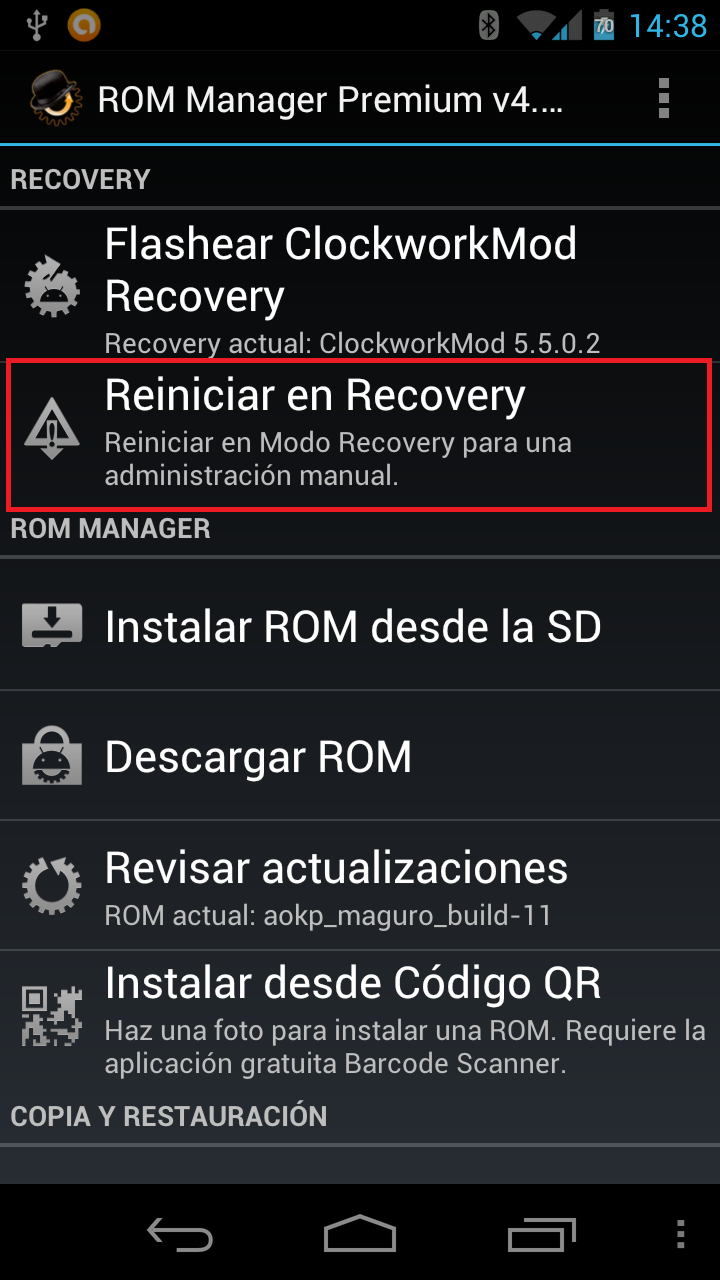Open the overflow menu in app bar
Screen dimensions: 720x1280
pyautogui.click(x=664, y=98)
